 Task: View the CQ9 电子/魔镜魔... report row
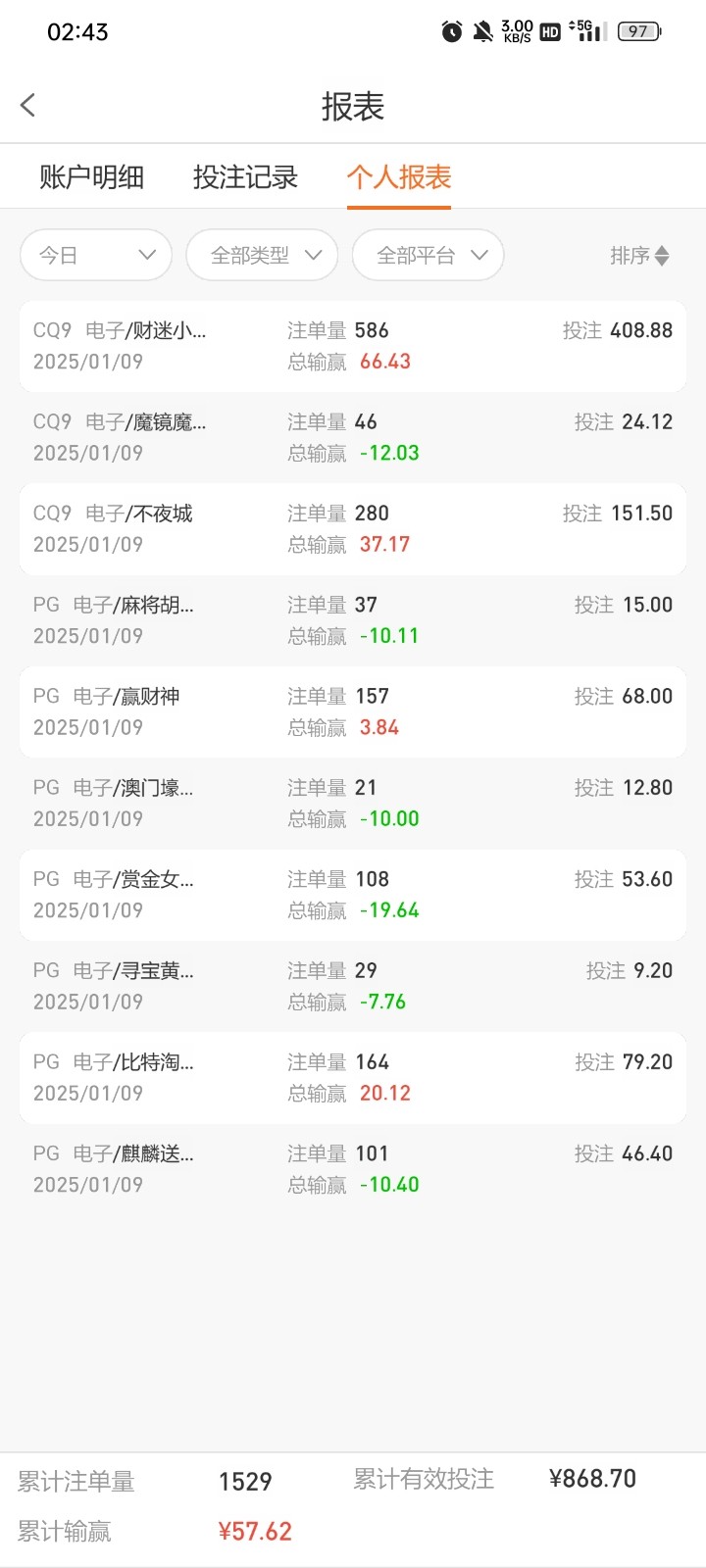pos(353,437)
